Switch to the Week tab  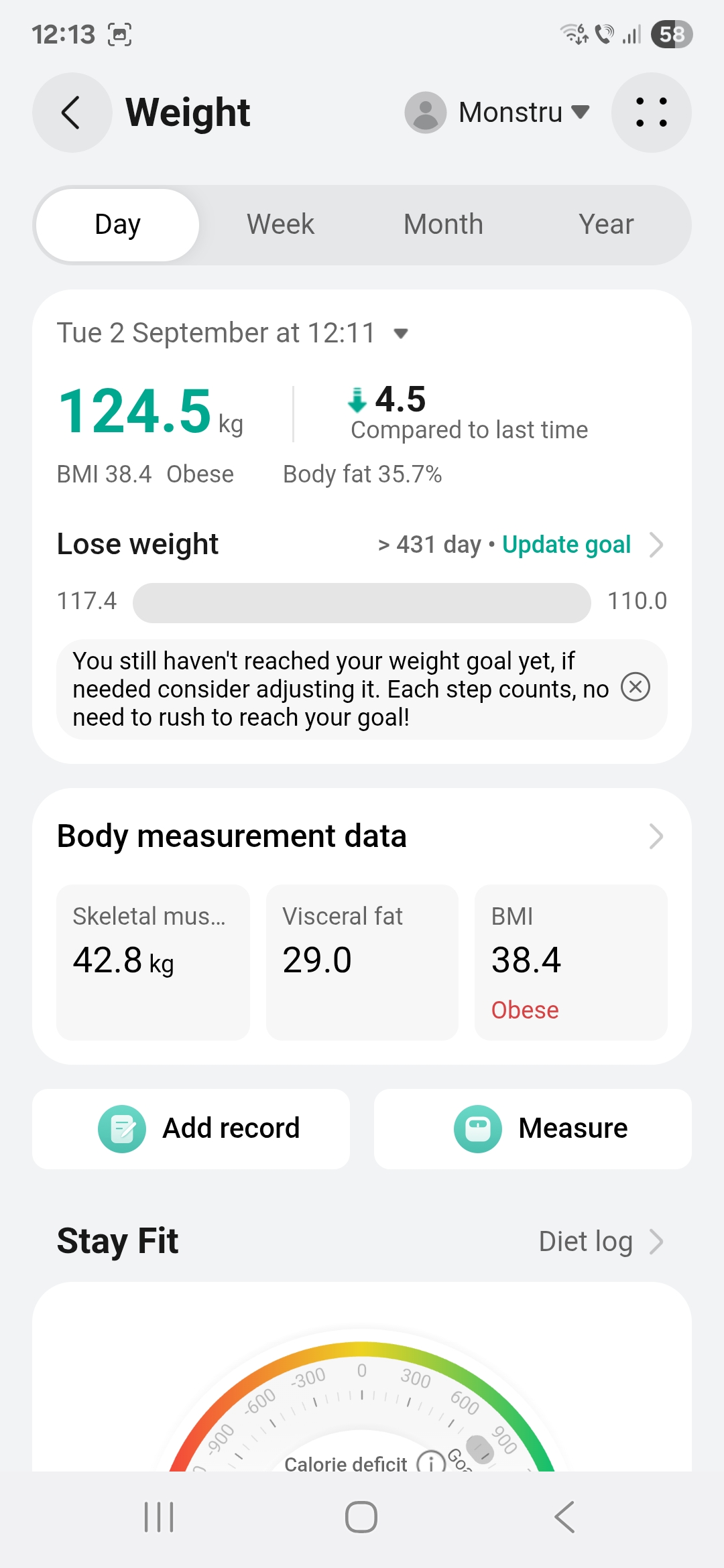[x=280, y=224]
